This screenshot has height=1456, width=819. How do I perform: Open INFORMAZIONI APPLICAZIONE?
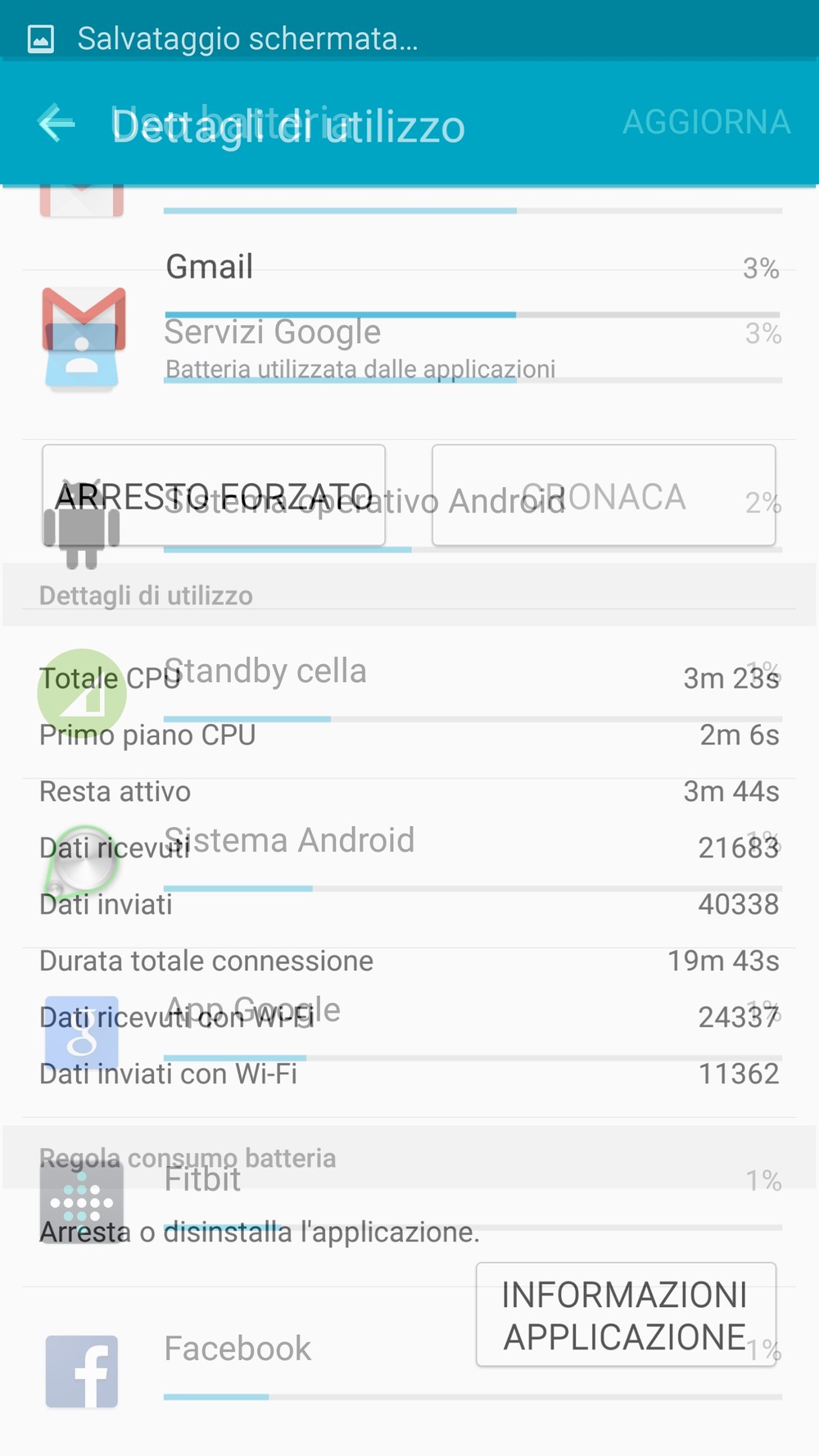click(626, 1314)
